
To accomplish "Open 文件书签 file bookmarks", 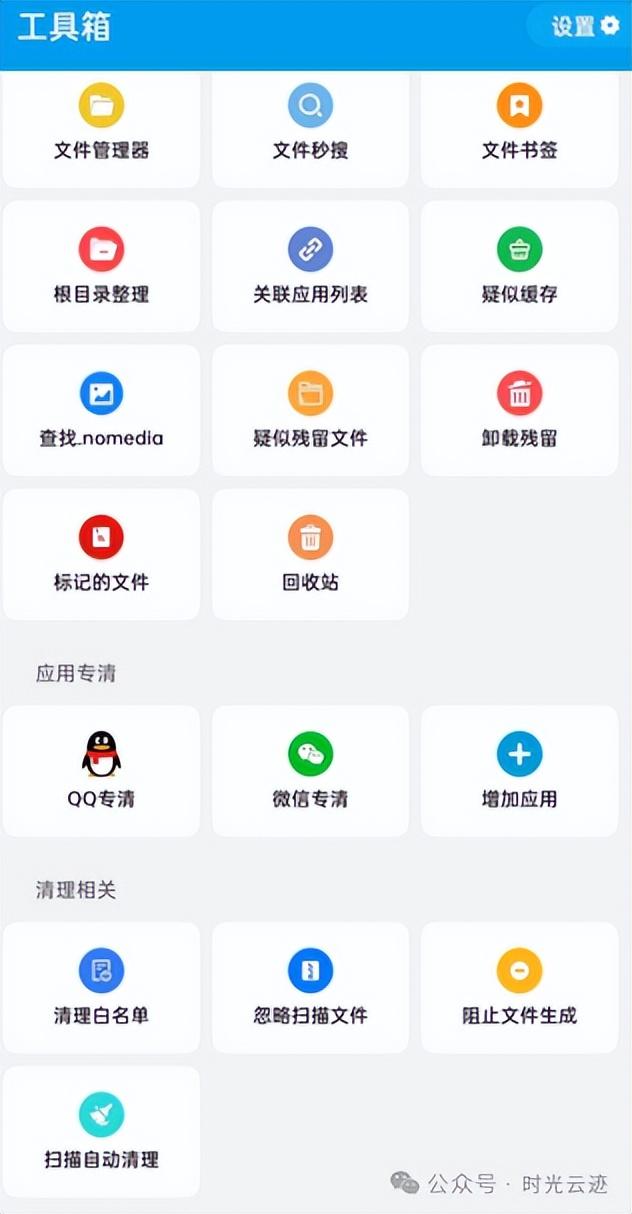I will [519, 127].
